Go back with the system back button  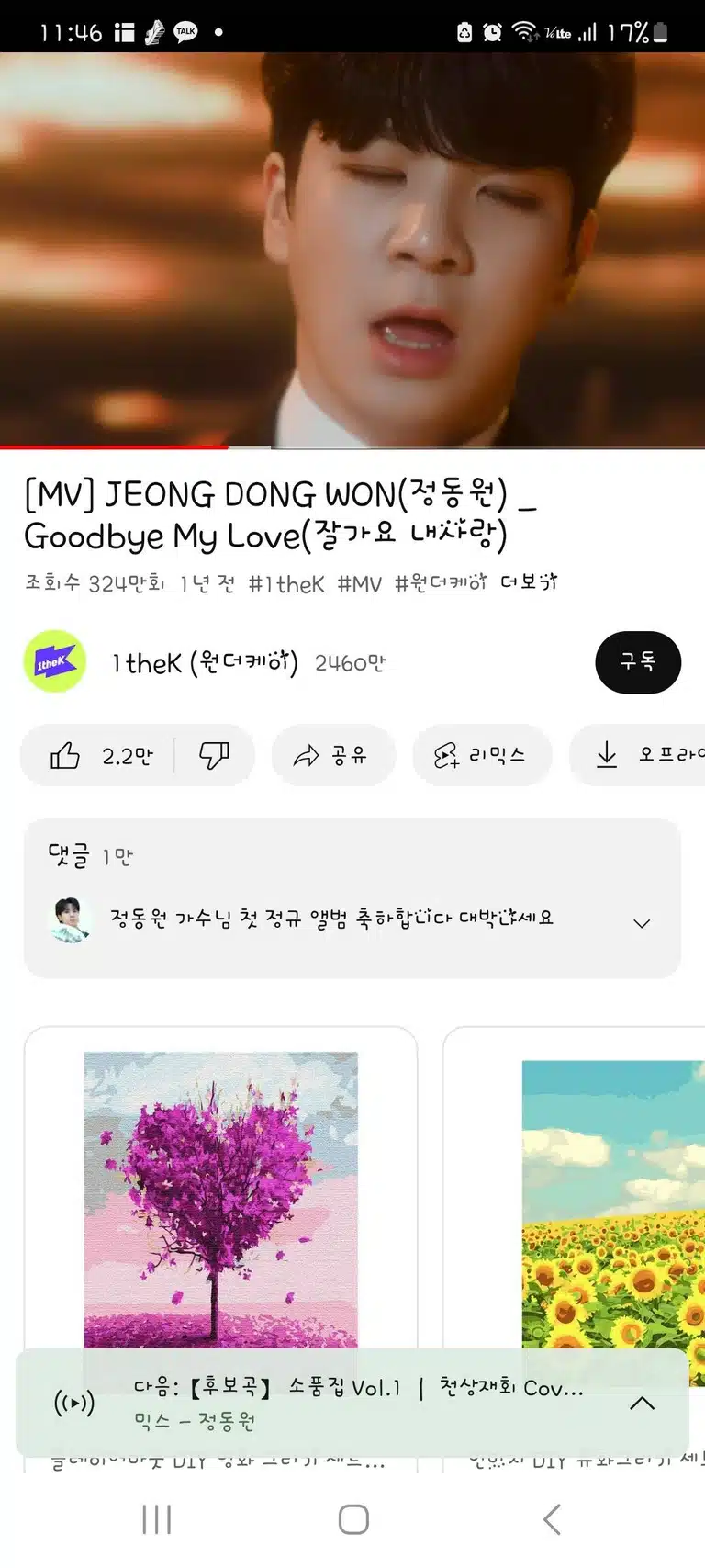(551, 1519)
